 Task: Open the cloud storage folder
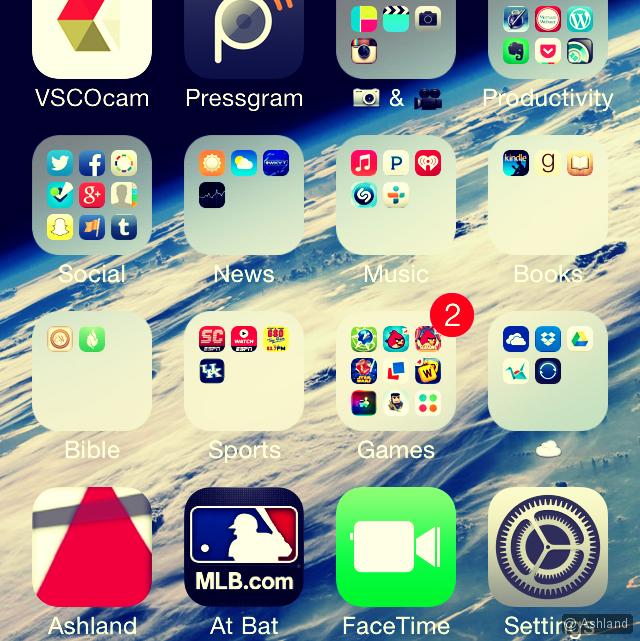point(548,371)
